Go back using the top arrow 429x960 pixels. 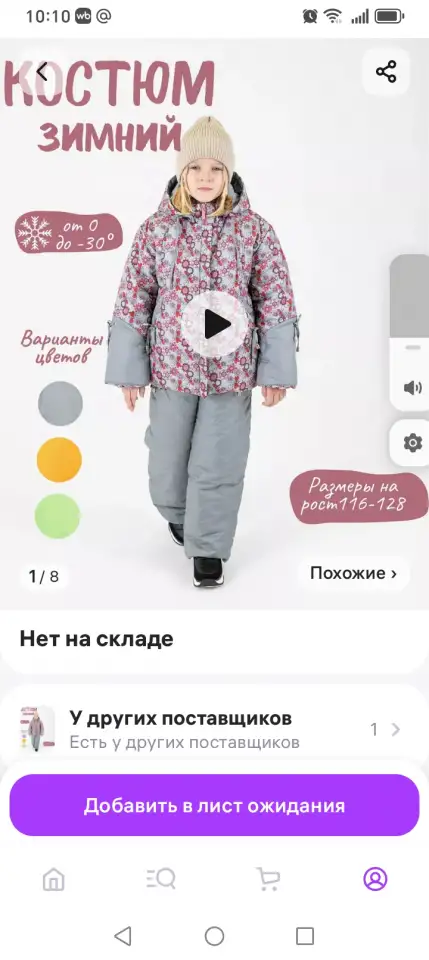pos(42,72)
